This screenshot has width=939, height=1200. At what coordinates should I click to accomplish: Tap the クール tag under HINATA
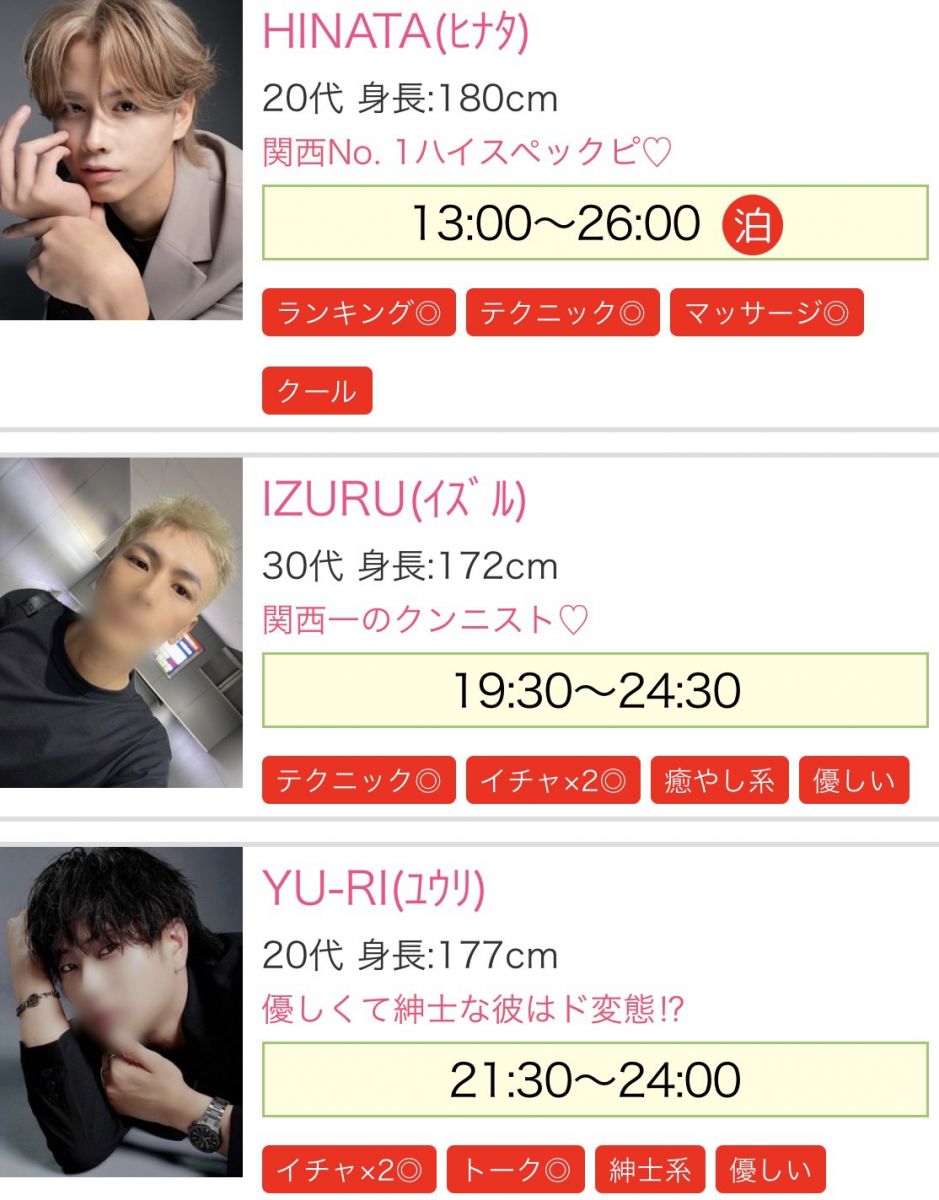tap(317, 391)
